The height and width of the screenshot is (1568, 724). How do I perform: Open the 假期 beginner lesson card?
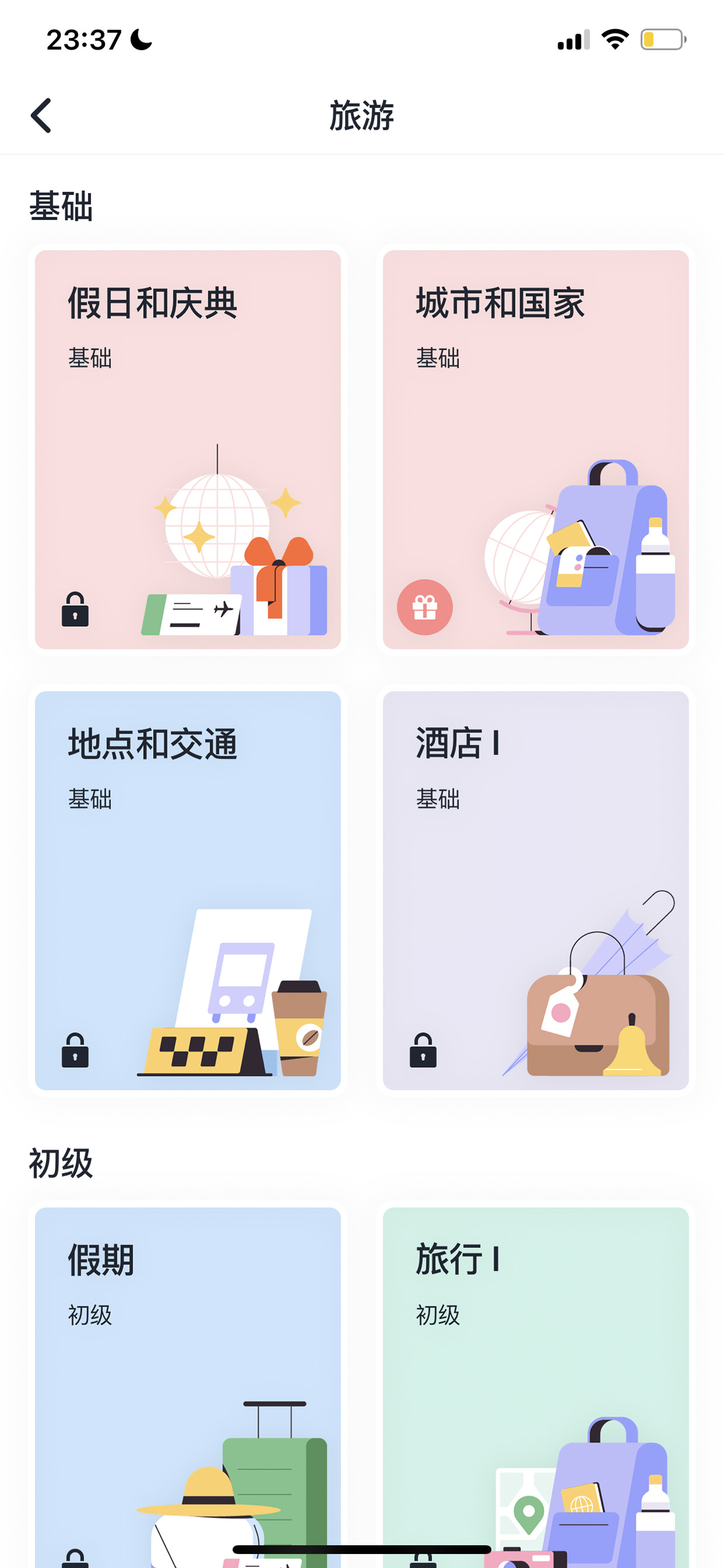(x=187, y=1388)
